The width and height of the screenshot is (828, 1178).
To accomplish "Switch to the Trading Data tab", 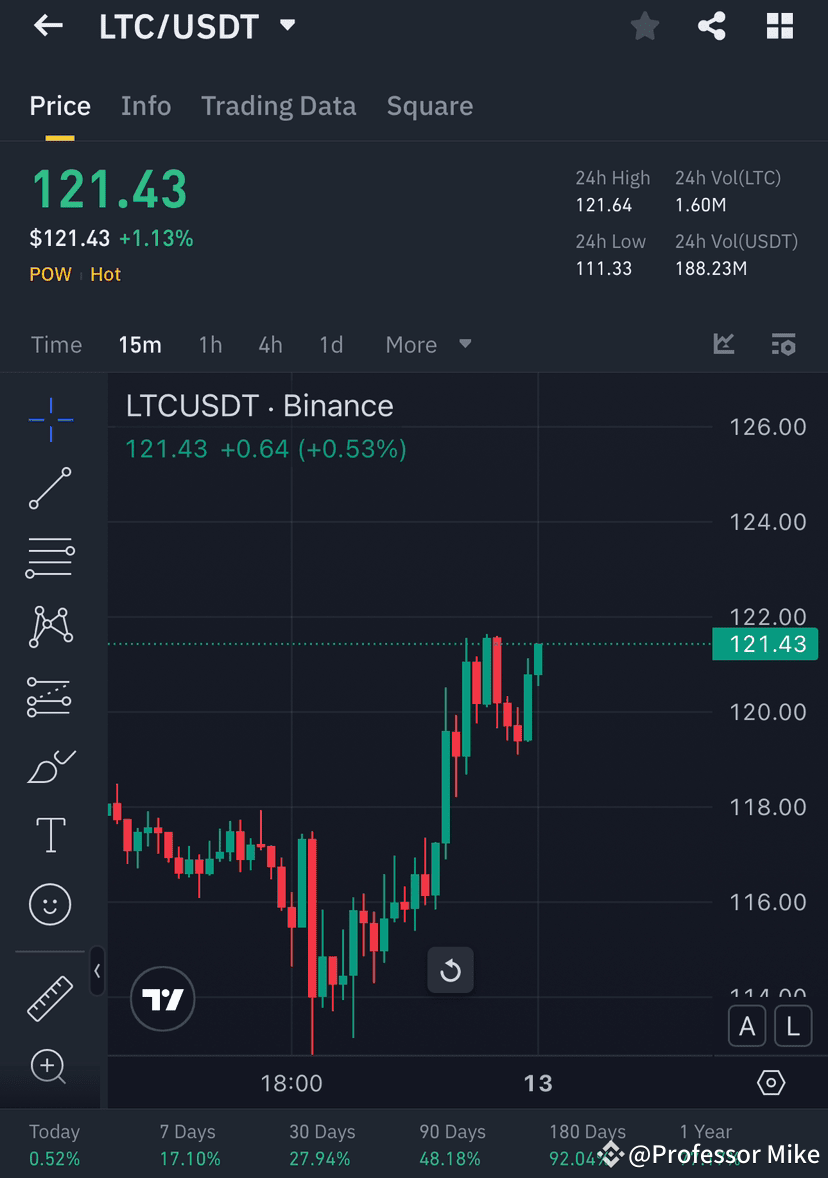I will pyautogui.click(x=279, y=105).
